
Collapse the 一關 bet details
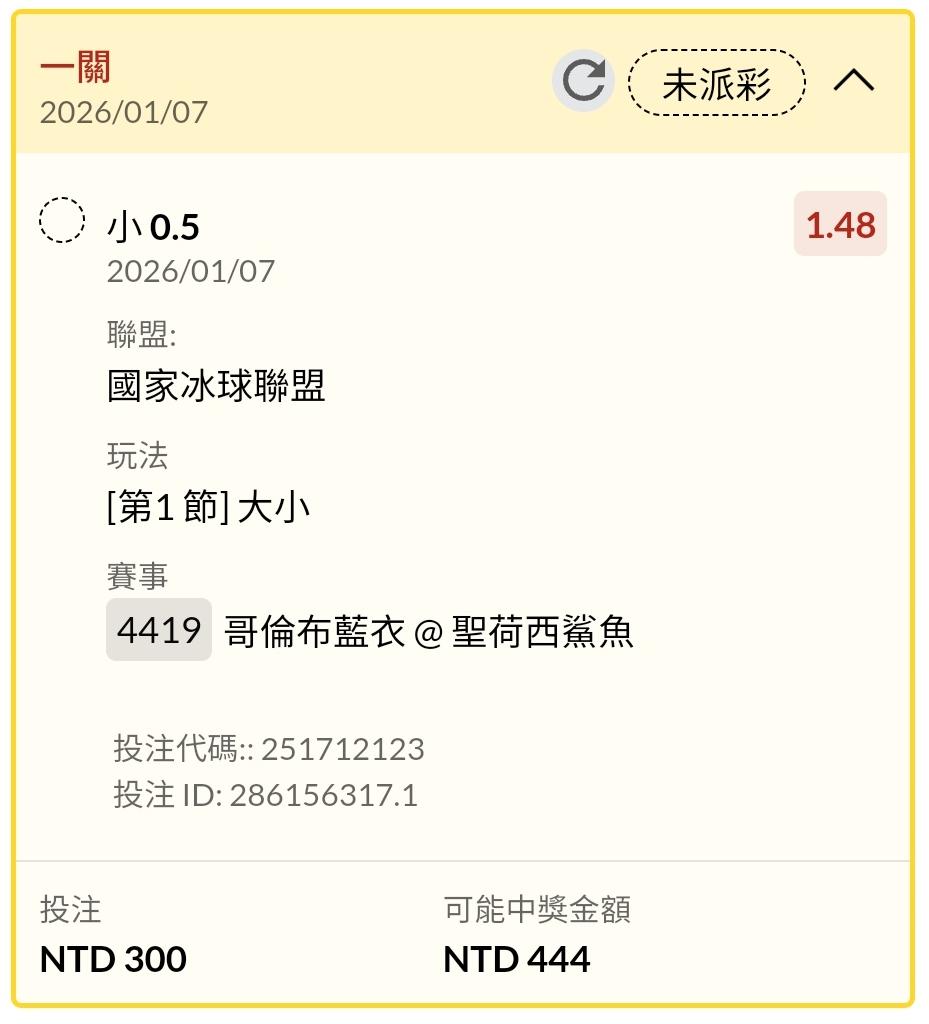click(853, 82)
